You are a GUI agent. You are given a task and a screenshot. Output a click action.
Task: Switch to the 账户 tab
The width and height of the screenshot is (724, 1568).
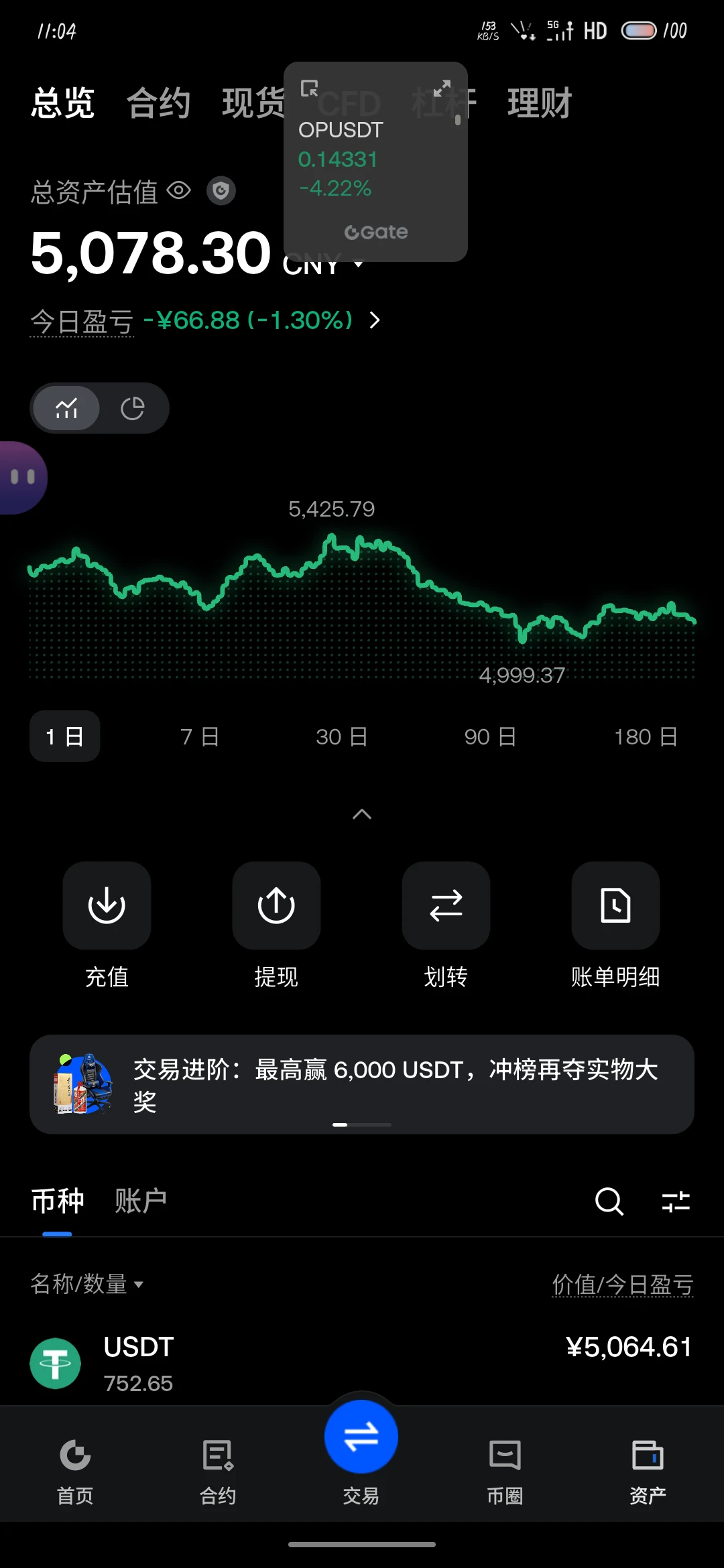point(140,1201)
